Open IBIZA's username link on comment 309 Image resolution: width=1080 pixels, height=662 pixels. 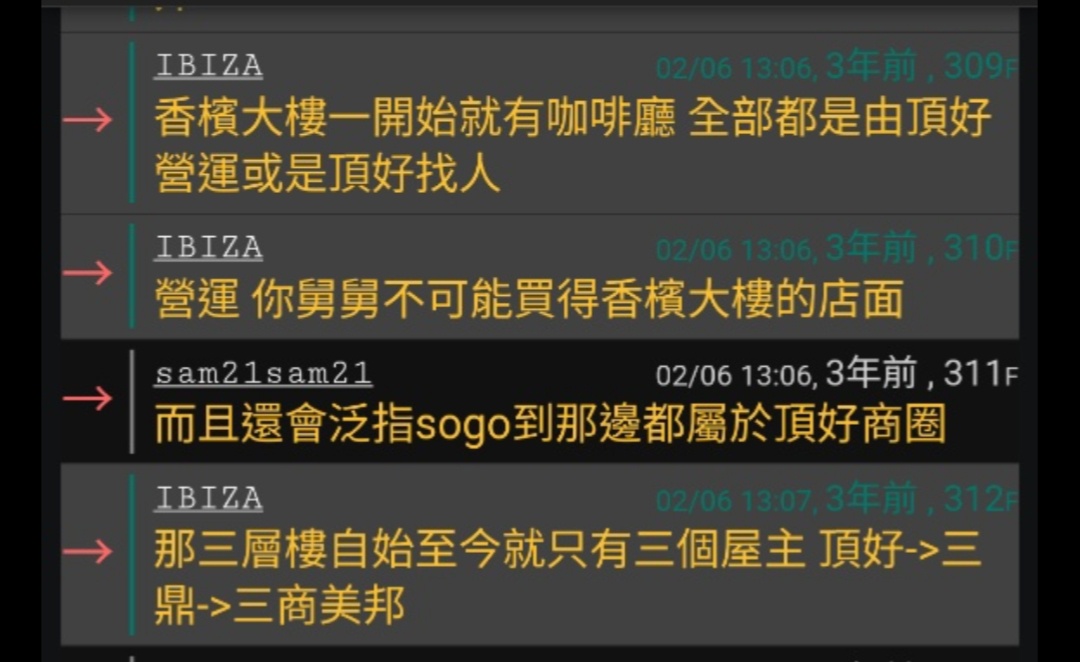pos(208,66)
